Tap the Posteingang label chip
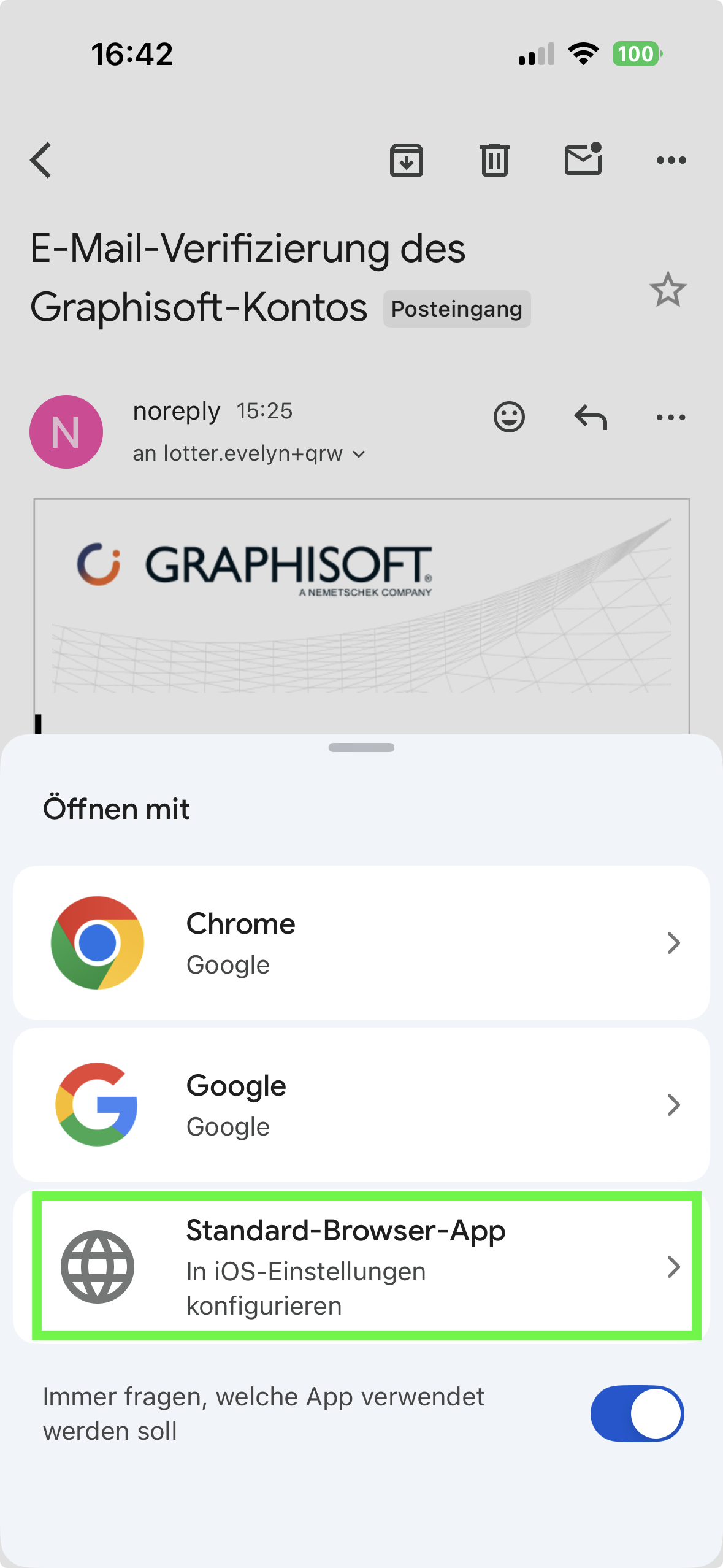This screenshot has height=1568, width=723. click(x=457, y=309)
